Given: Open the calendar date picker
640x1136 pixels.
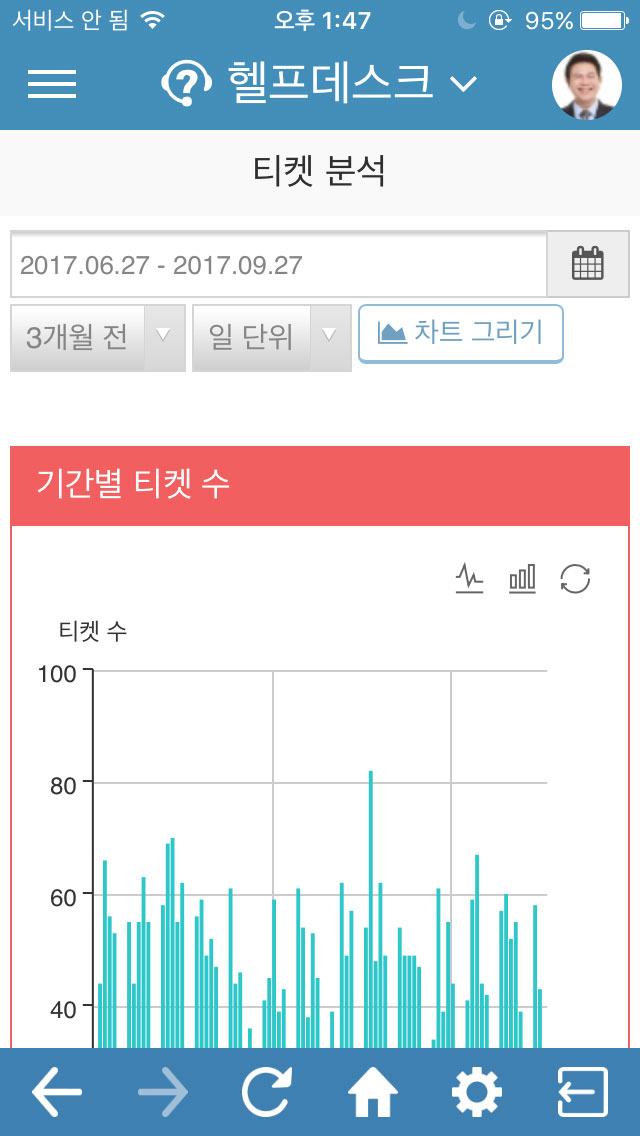Looking at the screenshot, I should tap(588, 264).
